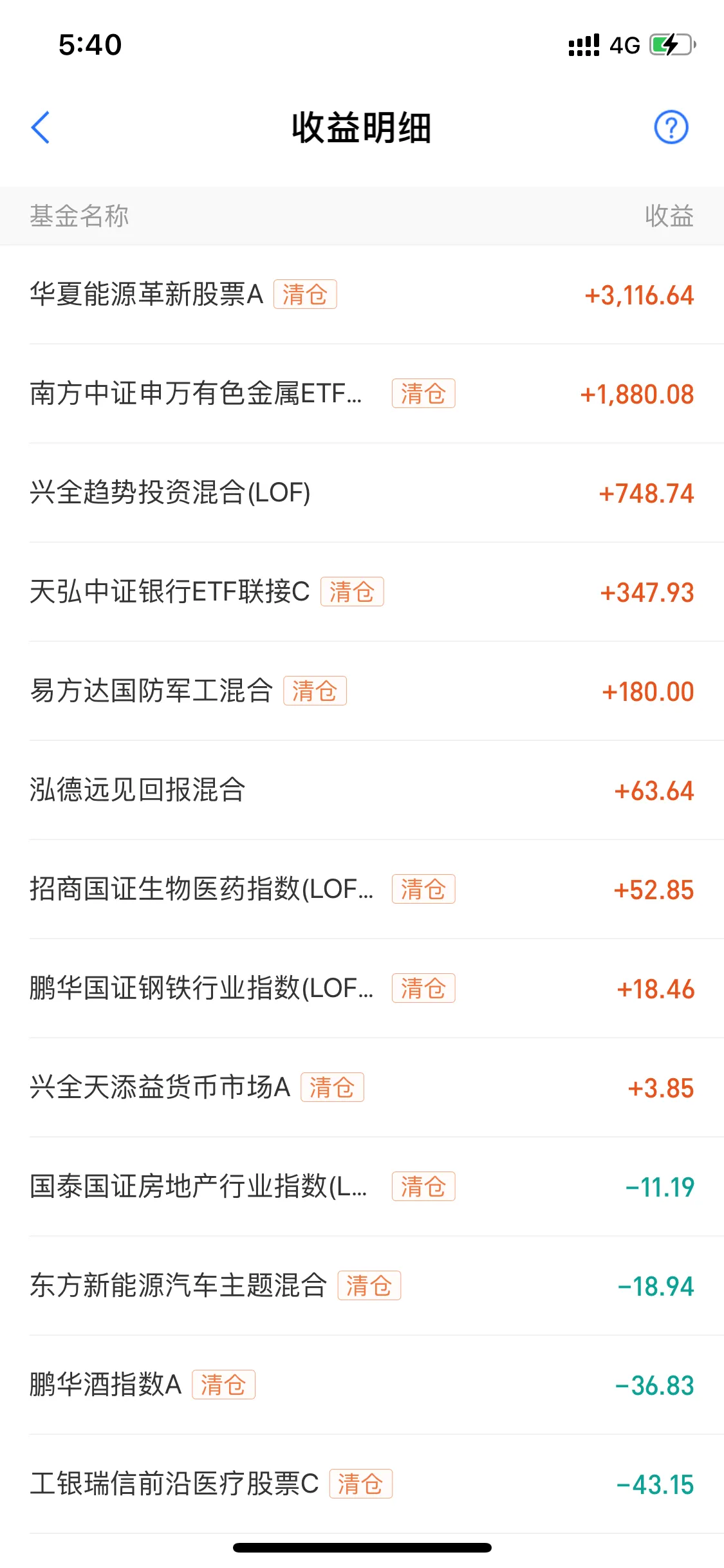The width and height of the screenshot is (724, 1568).
Task: Open 天弘中证银行ETF联接C row
Action: [x=170, y=592]
